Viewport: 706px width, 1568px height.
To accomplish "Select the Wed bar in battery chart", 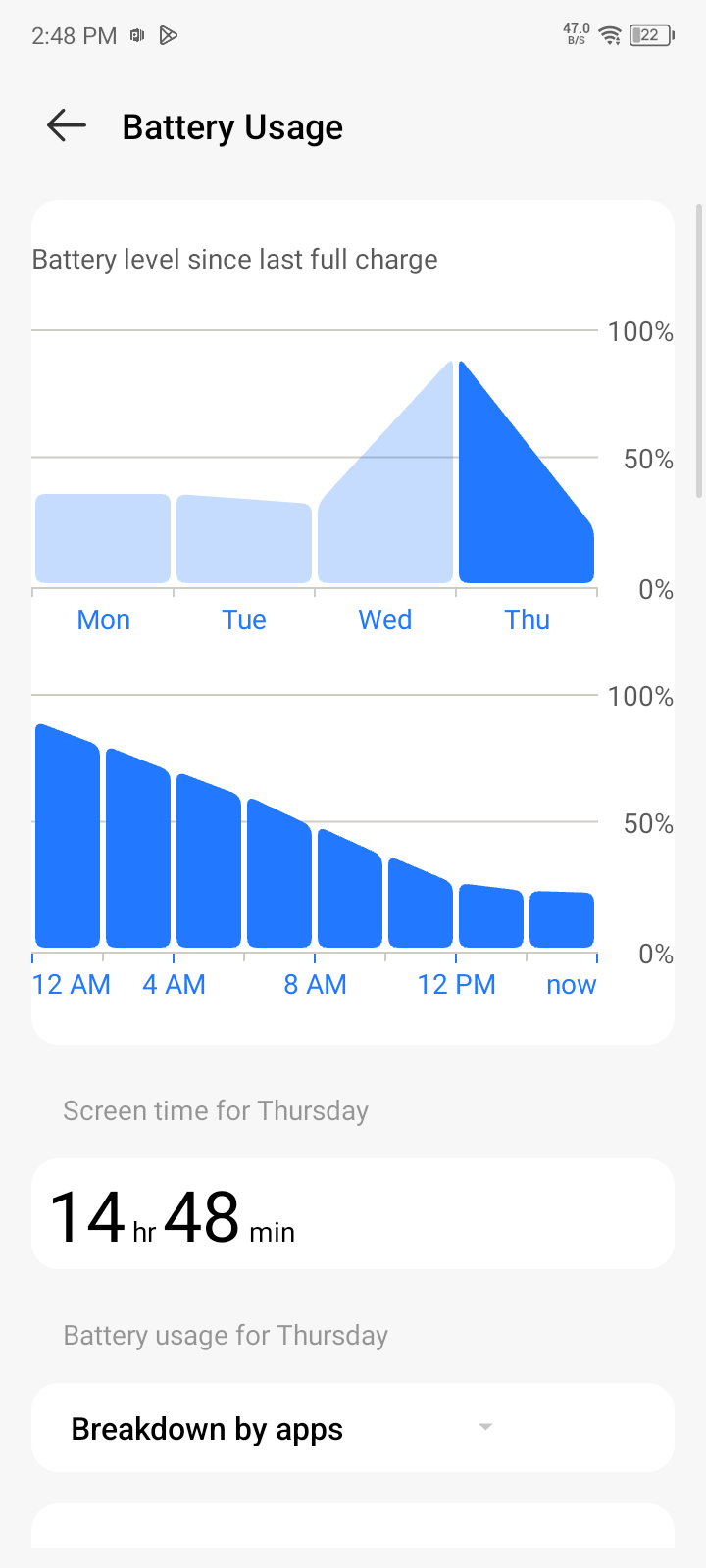I will click(x=385, y=471).
